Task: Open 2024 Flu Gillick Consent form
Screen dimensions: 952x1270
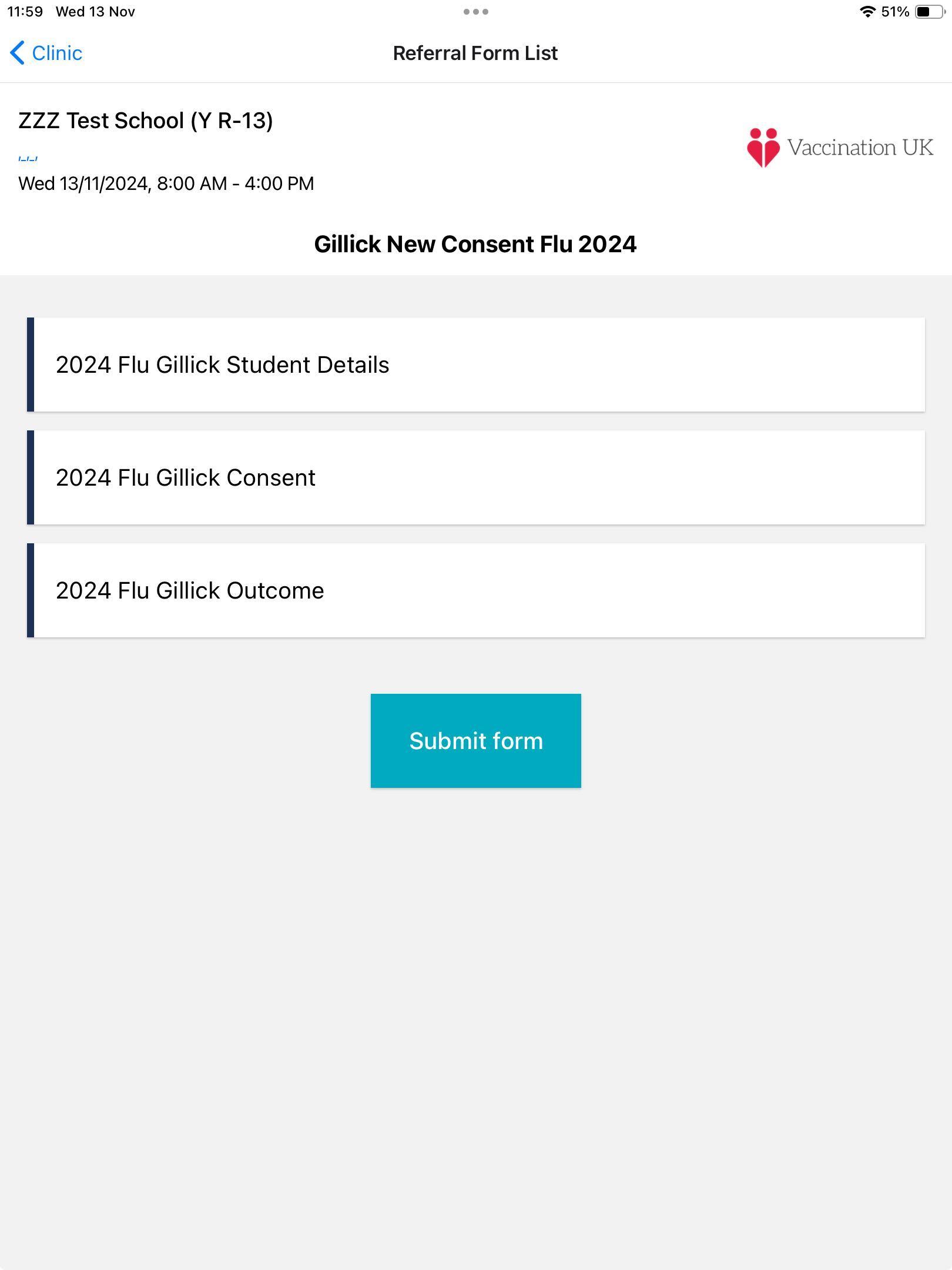Action: tap(476, 477)
